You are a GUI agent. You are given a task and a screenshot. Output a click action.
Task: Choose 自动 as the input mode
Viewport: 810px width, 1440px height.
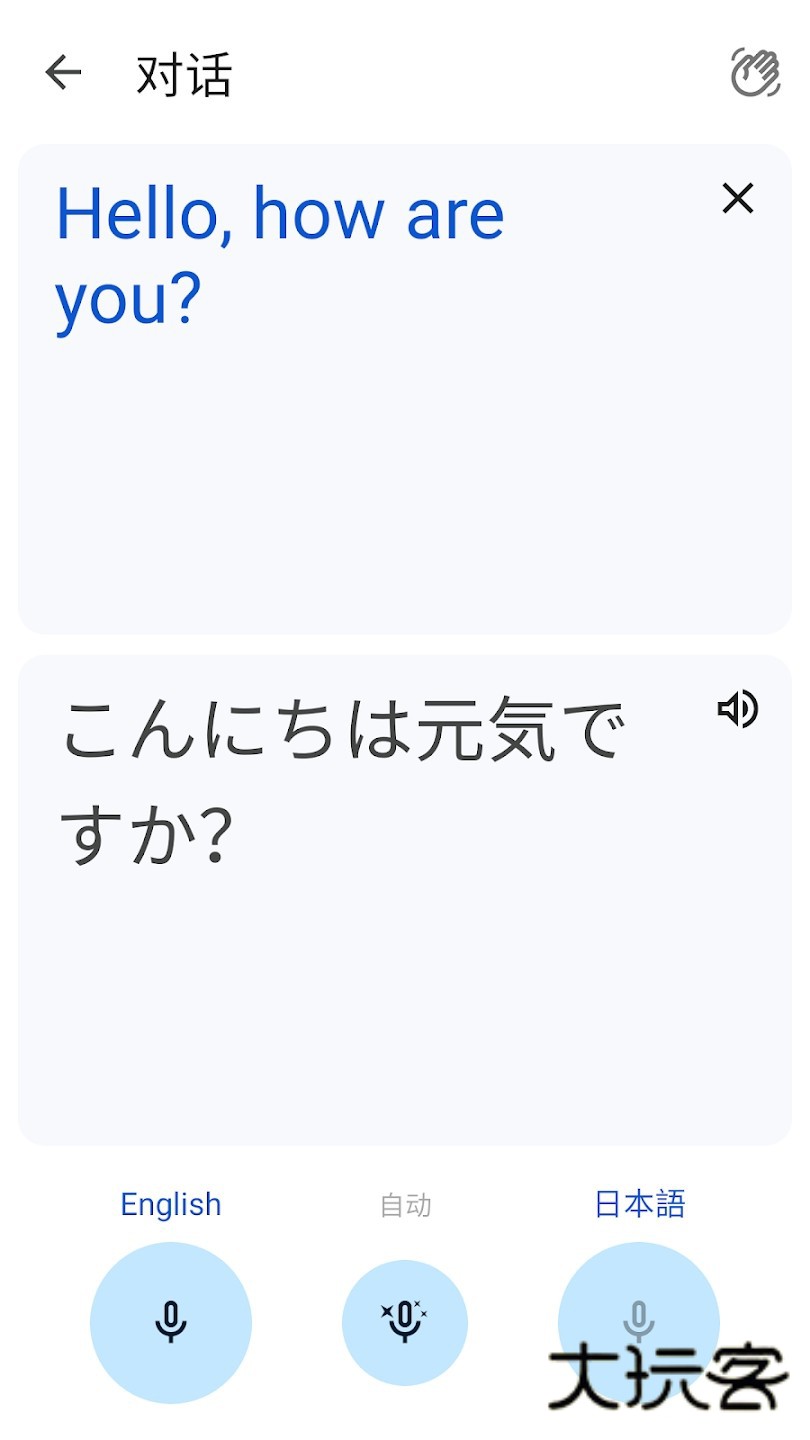tap(404, 1205)
